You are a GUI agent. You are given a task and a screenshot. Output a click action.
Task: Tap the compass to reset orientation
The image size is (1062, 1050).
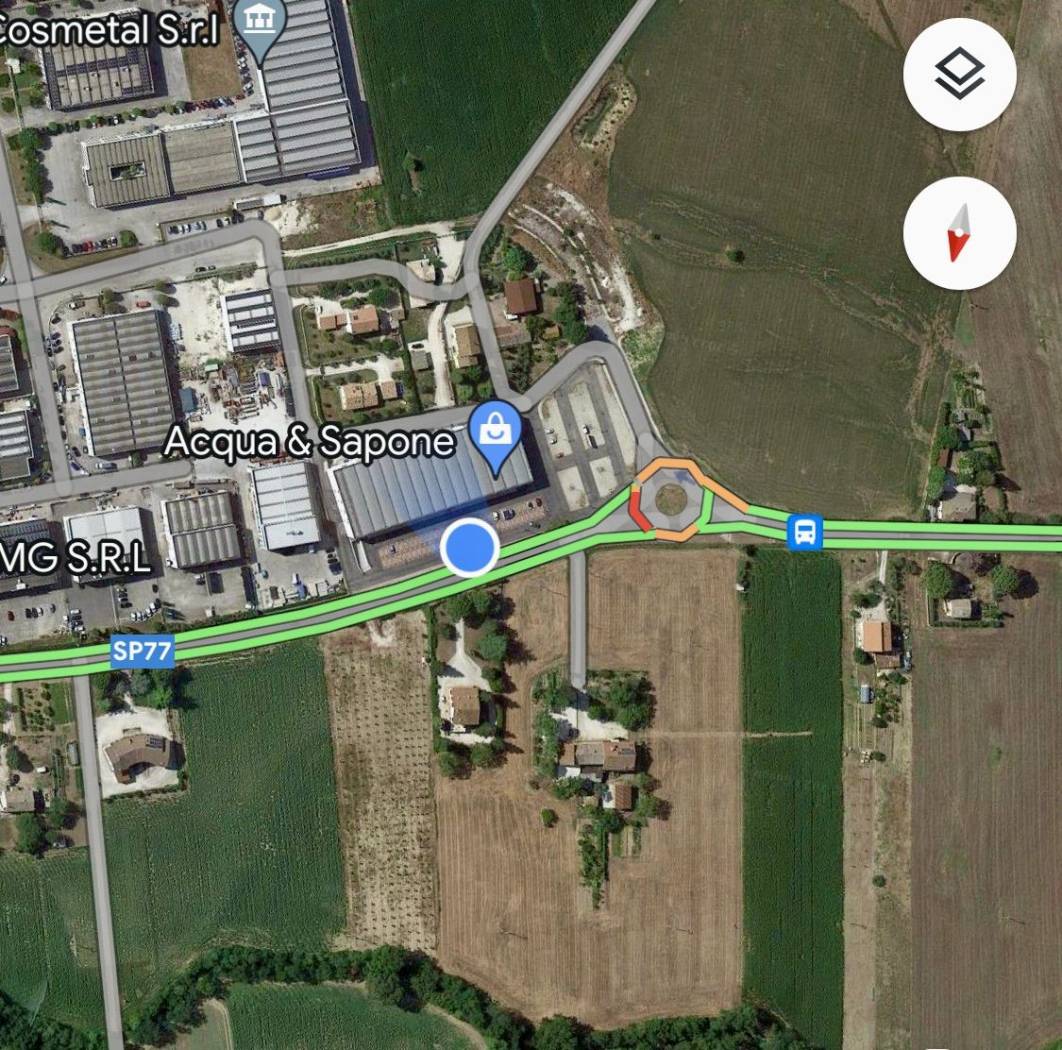click(959, 233)
